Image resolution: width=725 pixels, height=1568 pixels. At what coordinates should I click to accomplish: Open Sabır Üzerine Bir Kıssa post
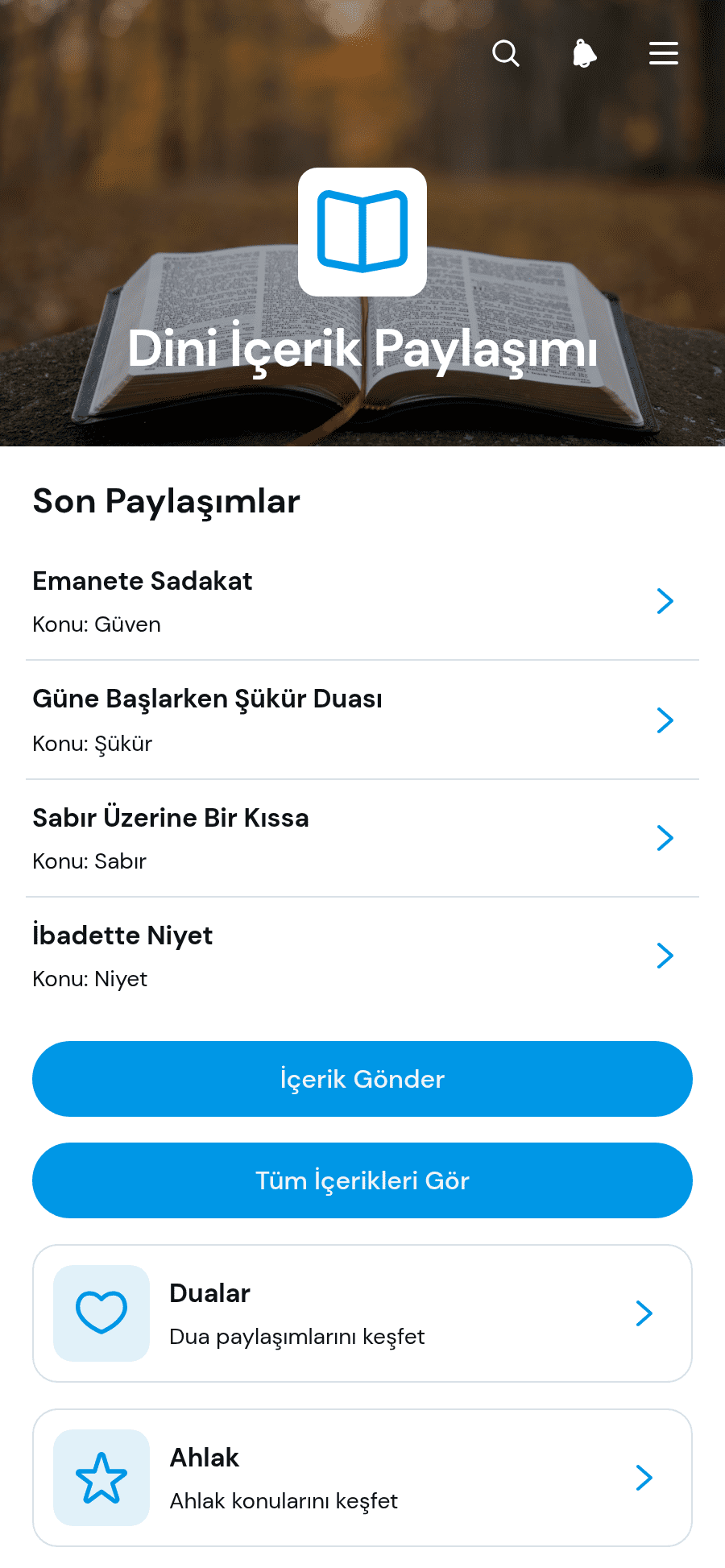coord(362,839)
